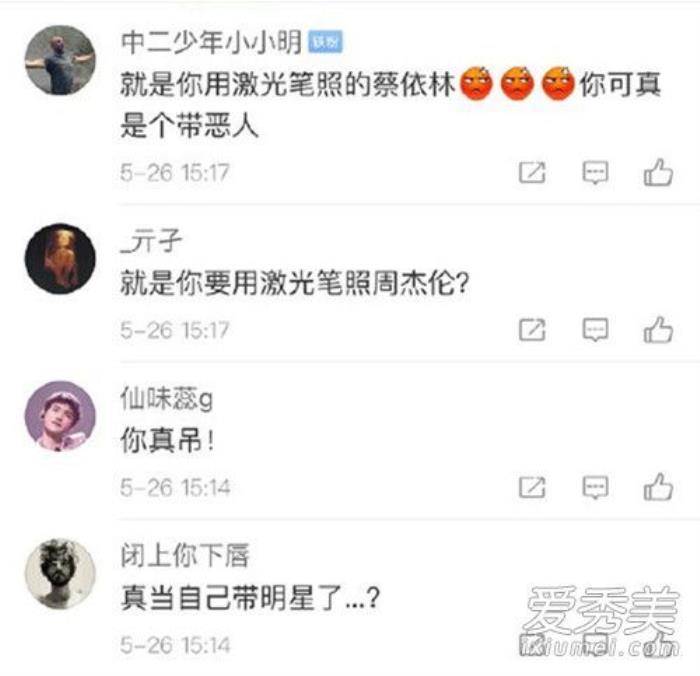Open reply icon on _亓子's comment
The height and width of the screenshot is (676, 700).
pyautogui.click(x=596, y=329)
